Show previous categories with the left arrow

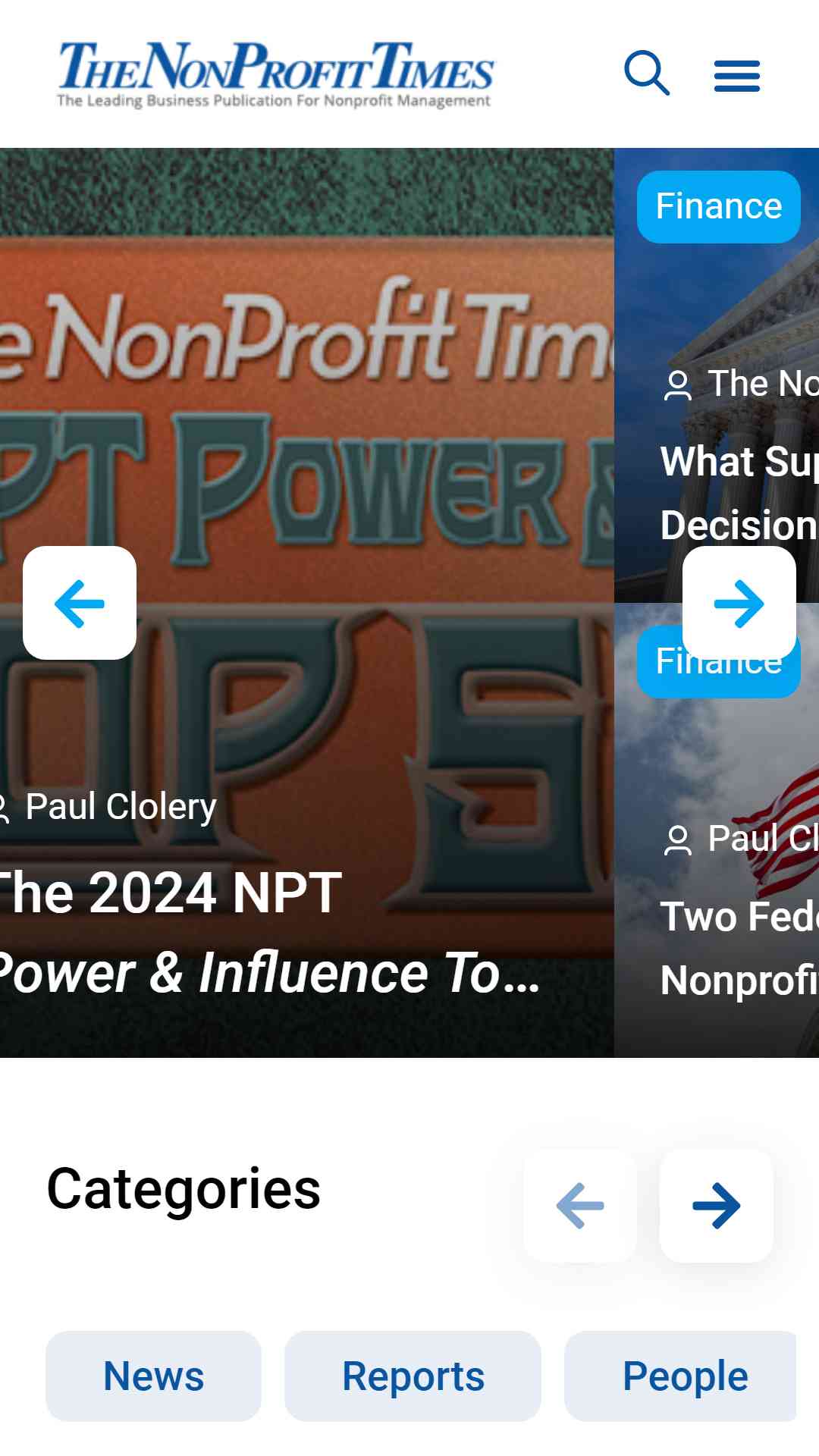[x=580, y=1205]
